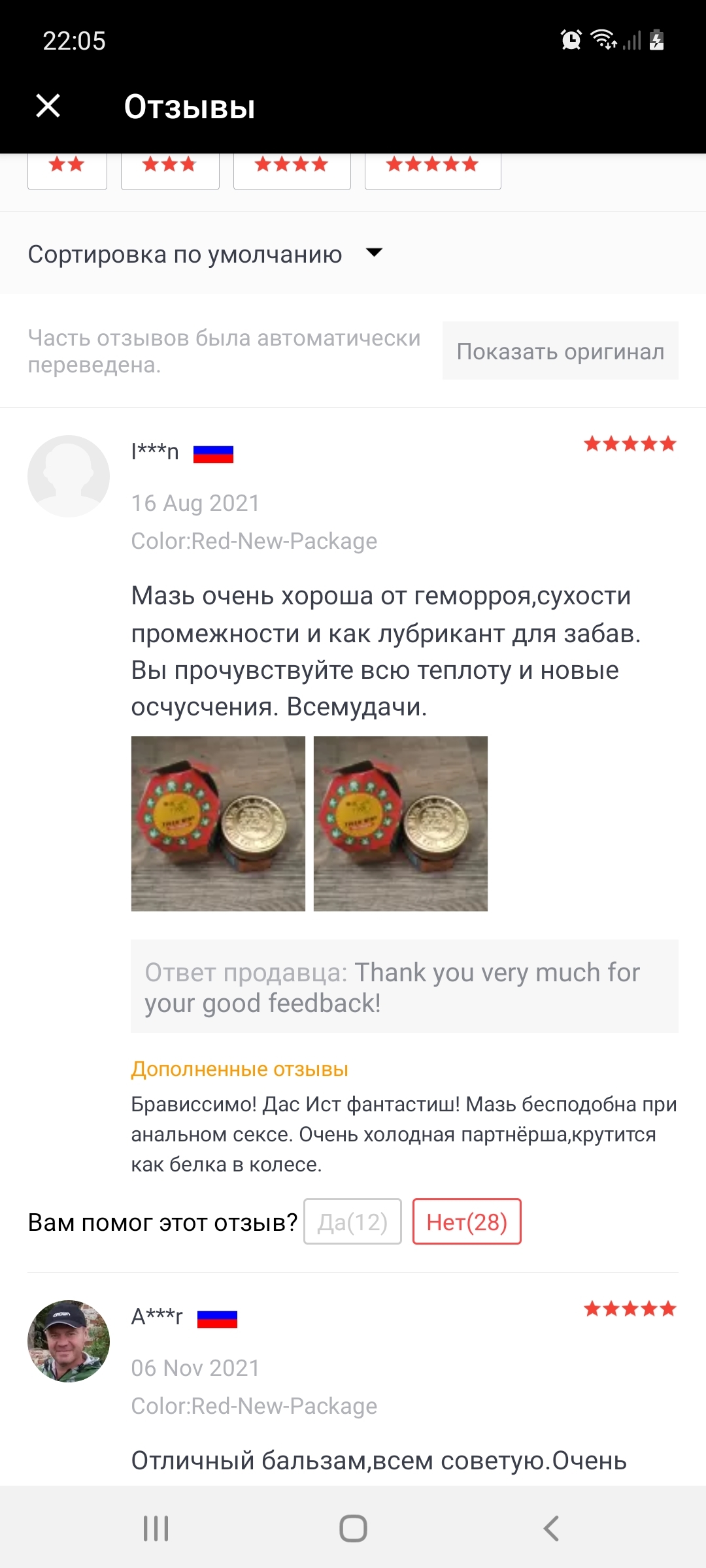The width and height of the screenshot is (706, 1568).
Task: Filter reviews by two stars
Action: pyautogui.click(x=67, y=170)
